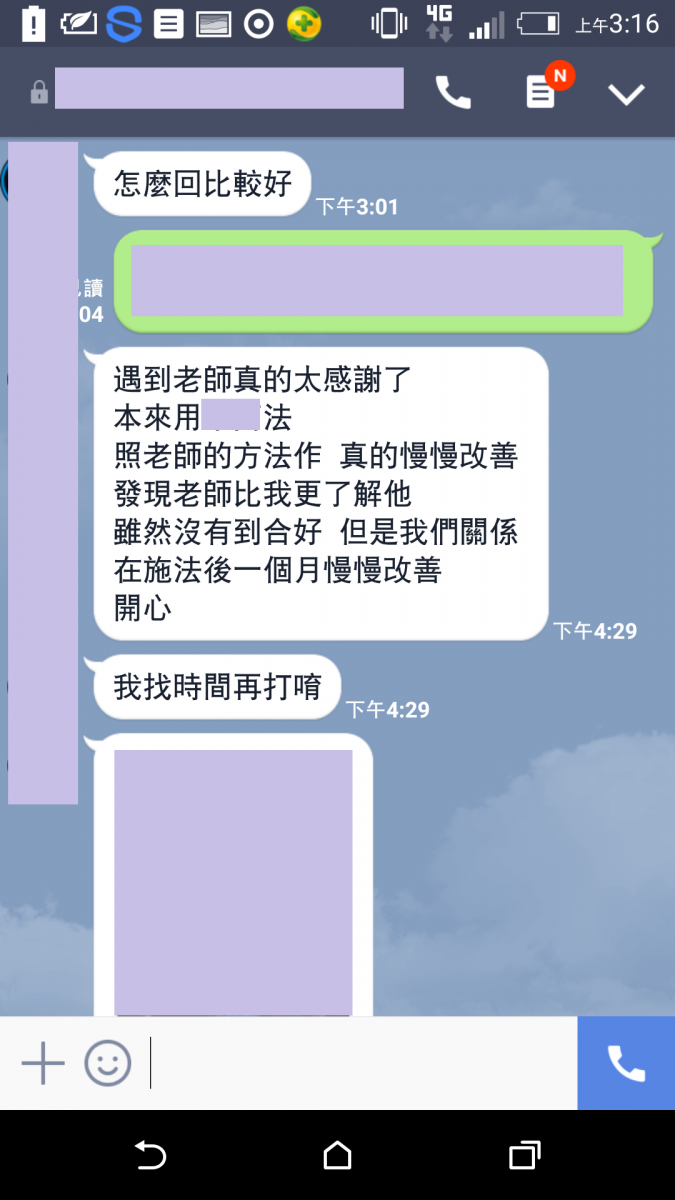Go back with system back button
This screenshot has width=675, height=1200.
pyautogui.click(x=150, y=1156)
